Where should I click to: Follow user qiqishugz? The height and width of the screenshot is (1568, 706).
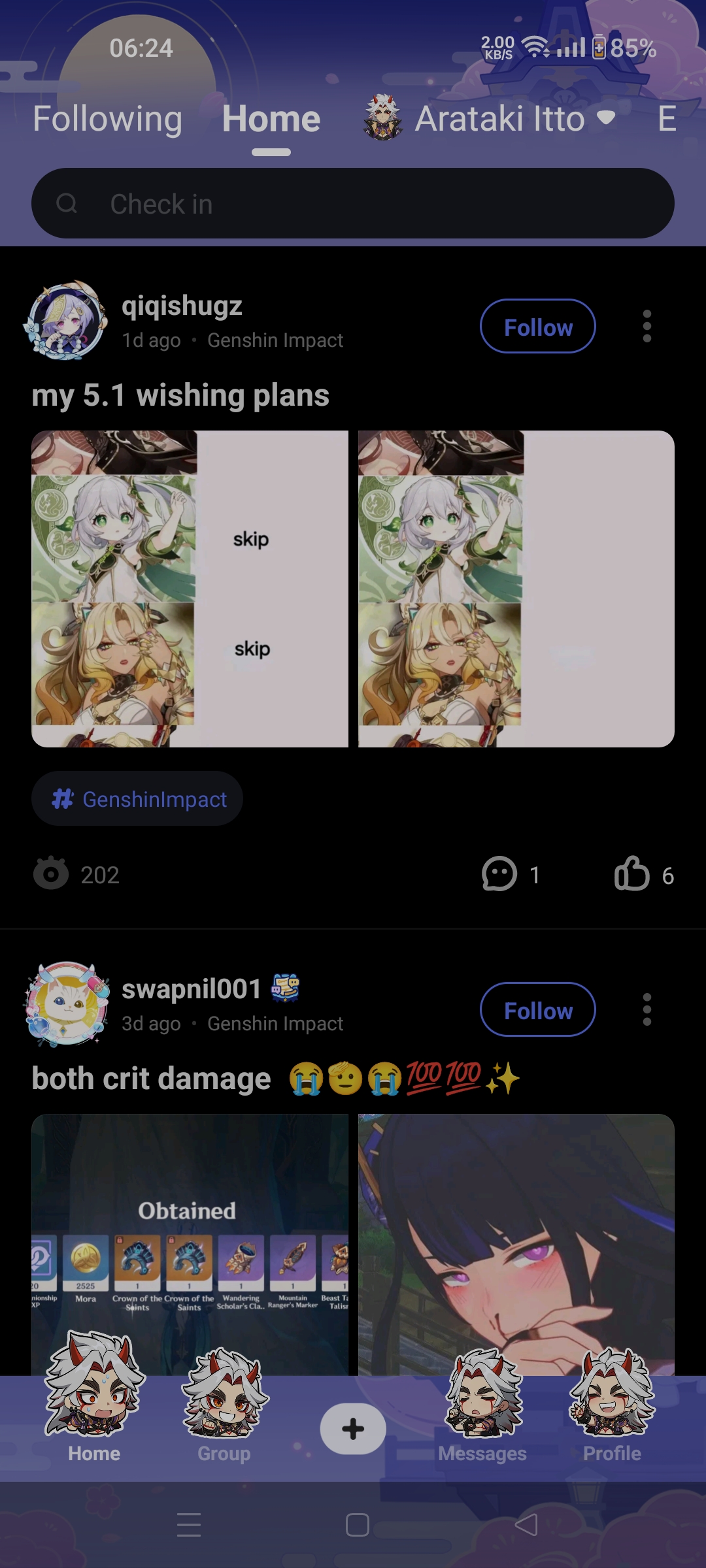point(537,327)
